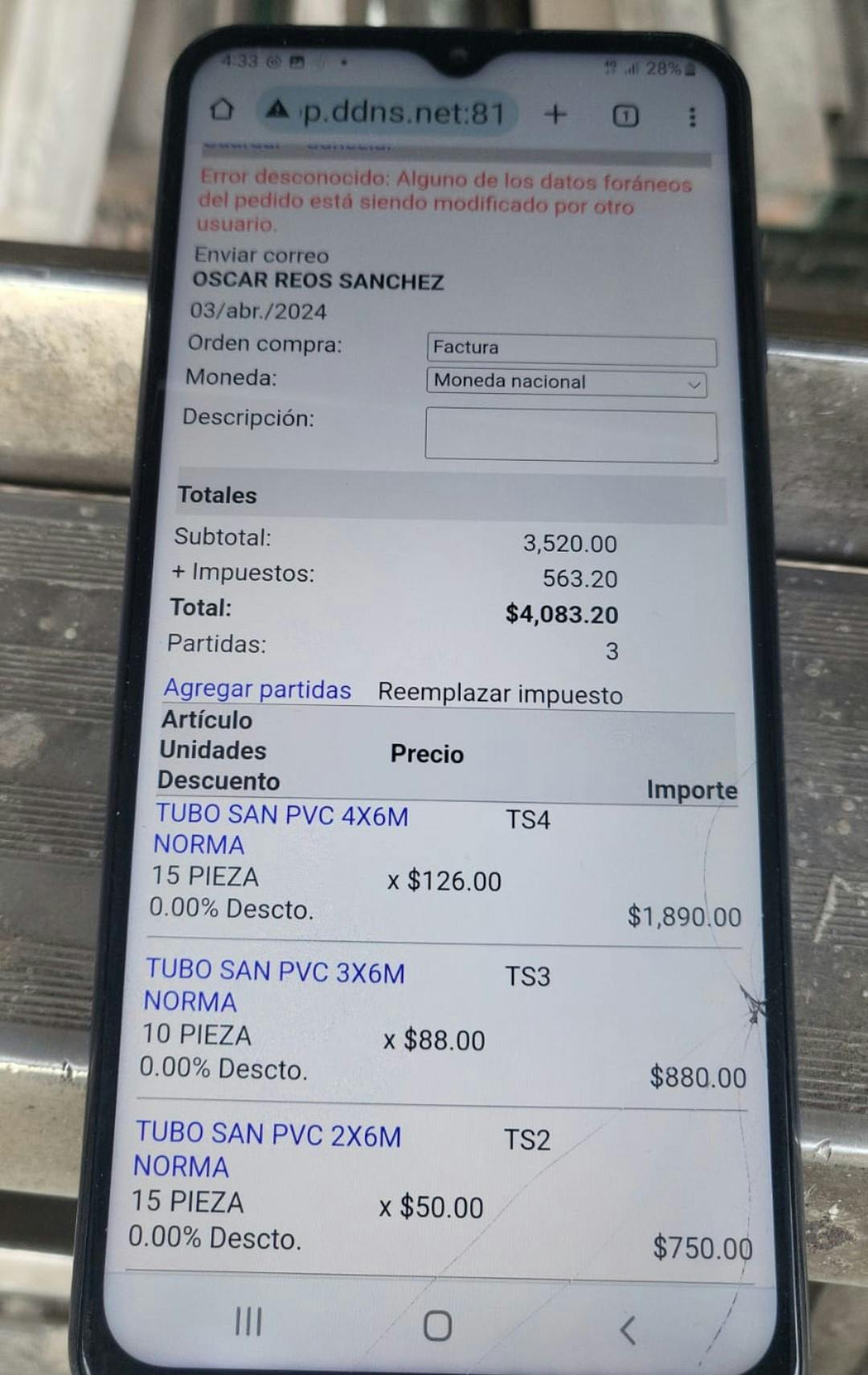
Task: Tap the browser home icon
Action: coord(222,110)
